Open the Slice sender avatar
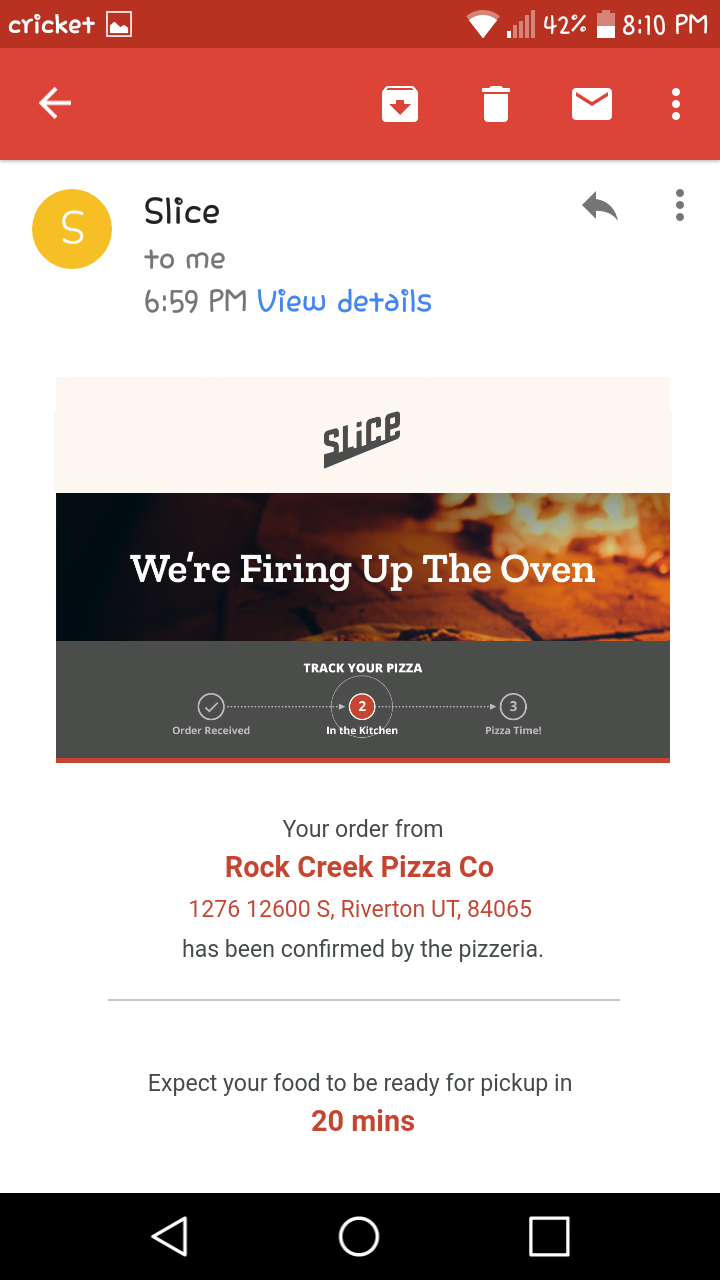Screen dimensions: 720x1280 (x=72, y=229)
